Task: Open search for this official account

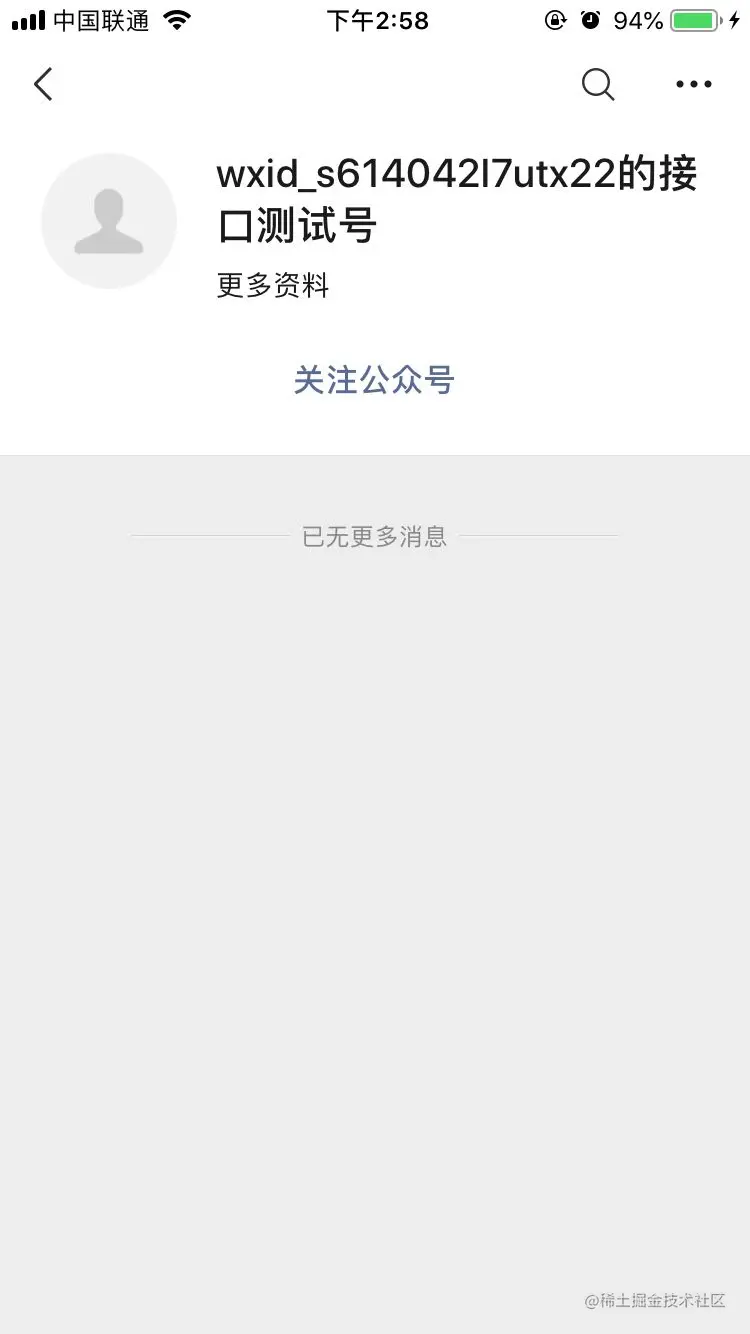Action: click(598, 85)
